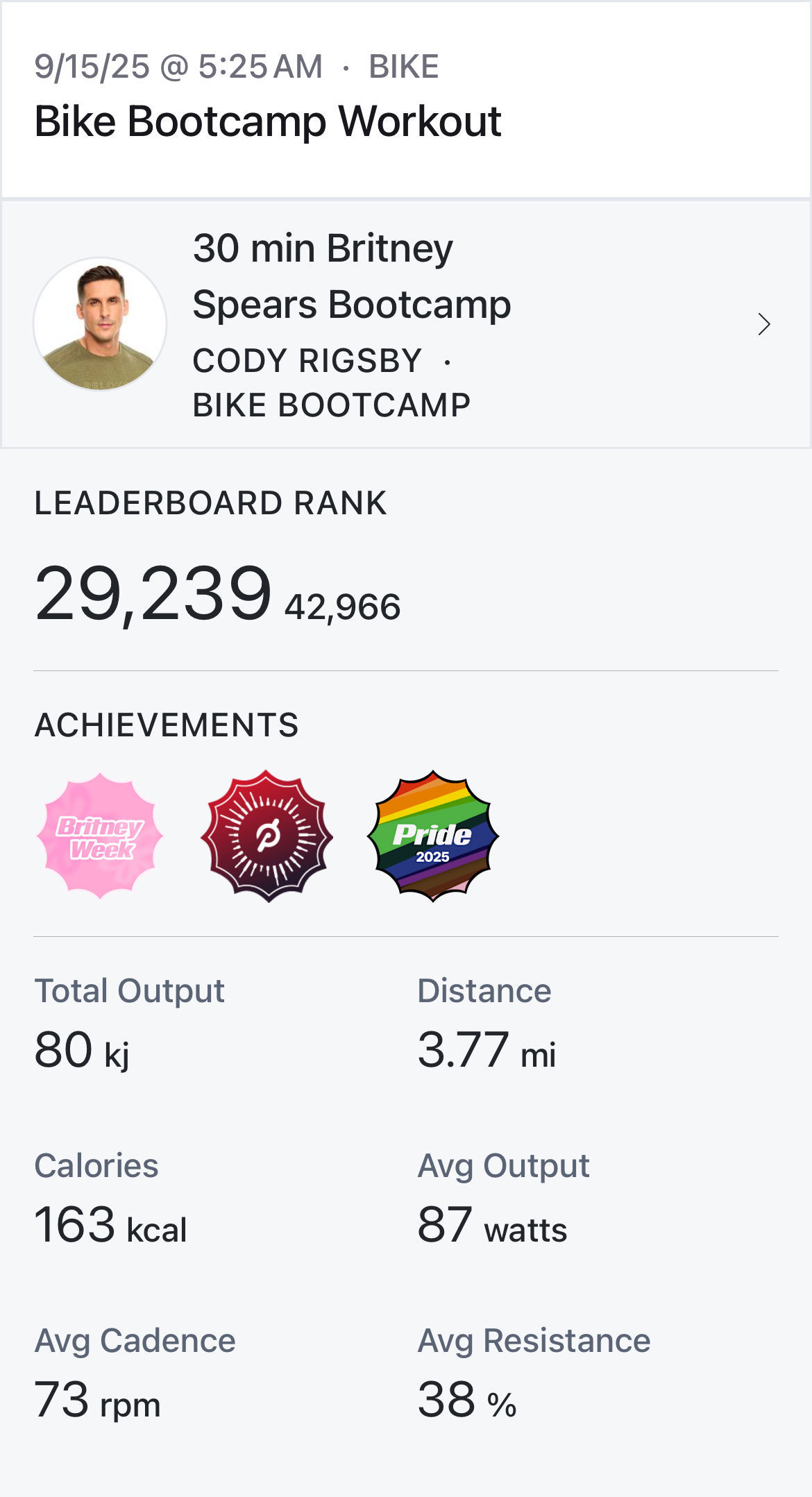The height and width of the screenshot is (1497, 812).
Task: Open the Pride 2025 achievement badge
Action: pos(432,836)
